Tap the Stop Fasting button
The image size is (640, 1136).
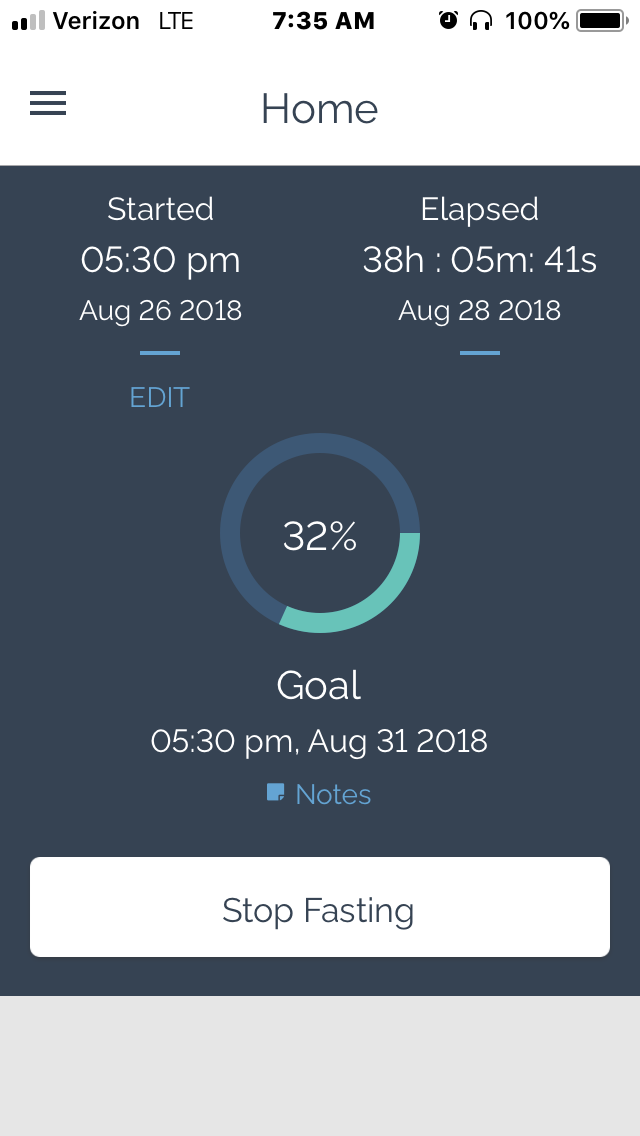tap(320, 907)
